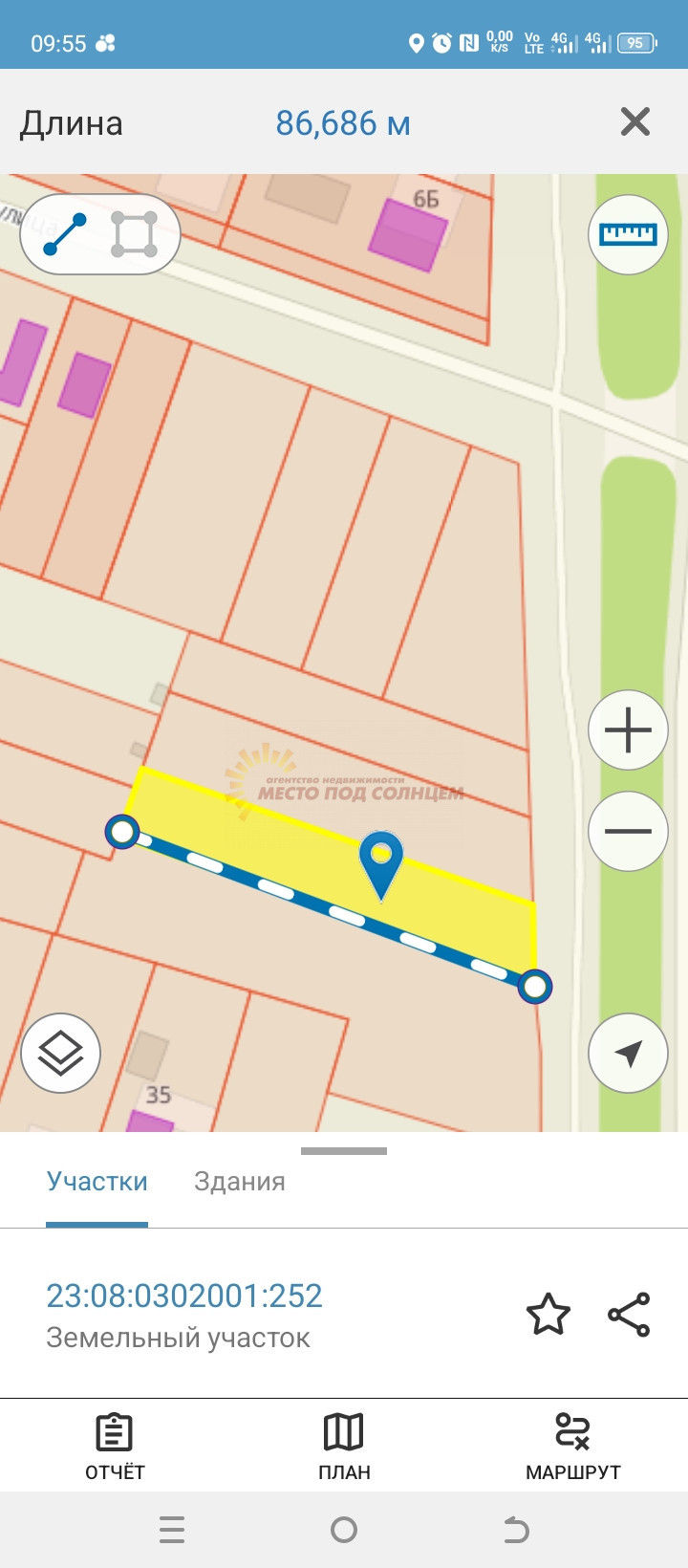Image resolution: width=688 pixels, height=1568 pixels.
Task: Share the selected land parcel
Action: tap(629, 1315)
